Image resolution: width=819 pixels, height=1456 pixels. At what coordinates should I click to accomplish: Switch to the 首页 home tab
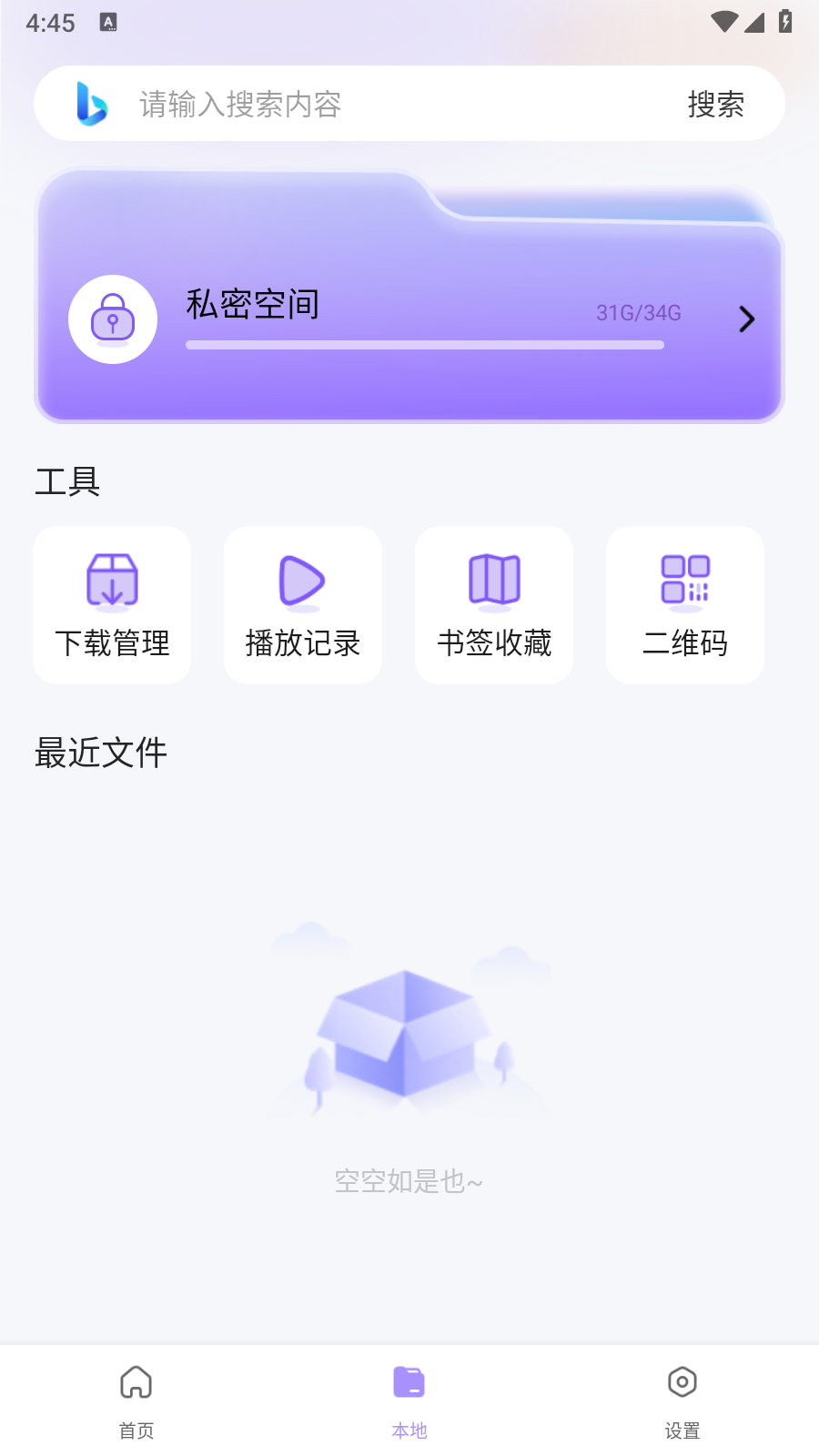tap(136, 1401)
